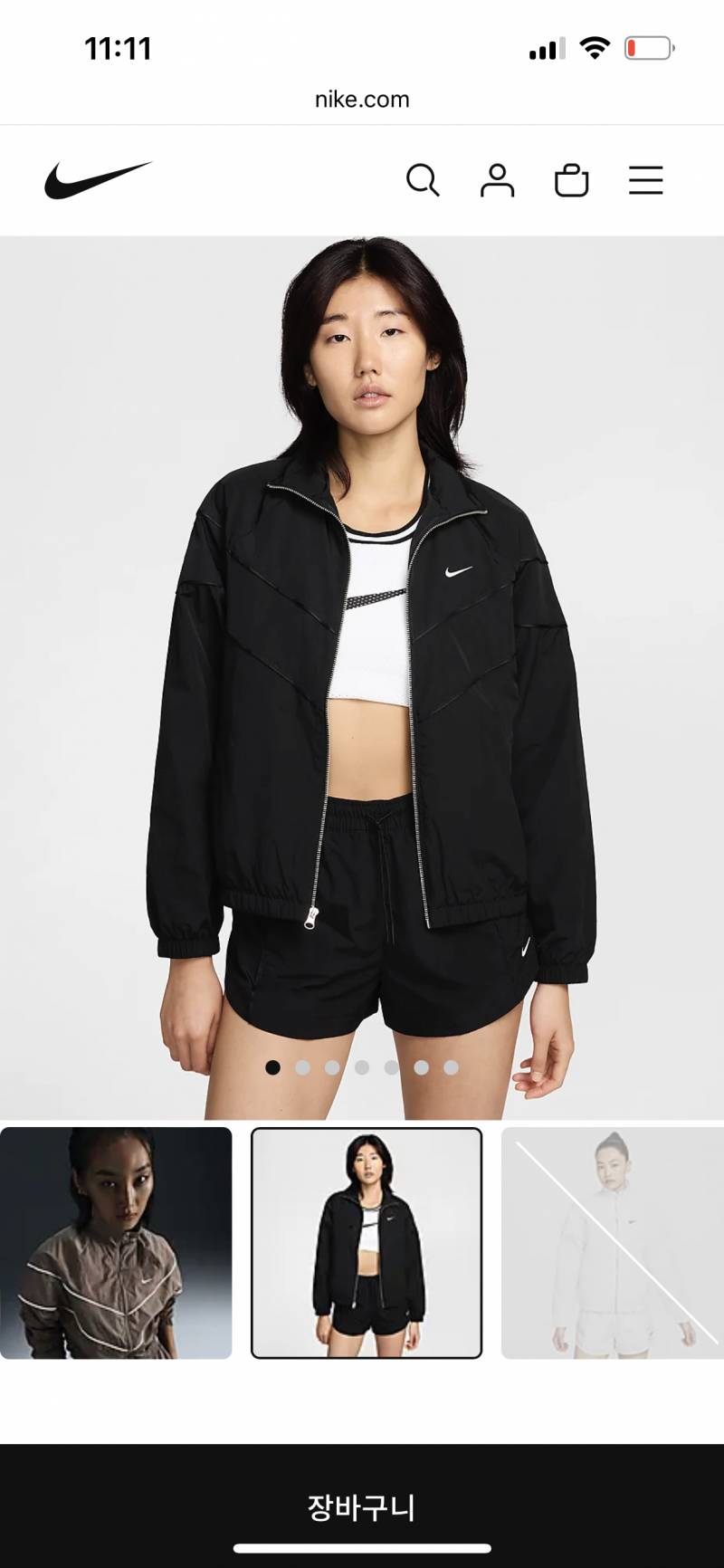Tap the nike.com address bar
724x1568 pixels.
click(362, 100)
